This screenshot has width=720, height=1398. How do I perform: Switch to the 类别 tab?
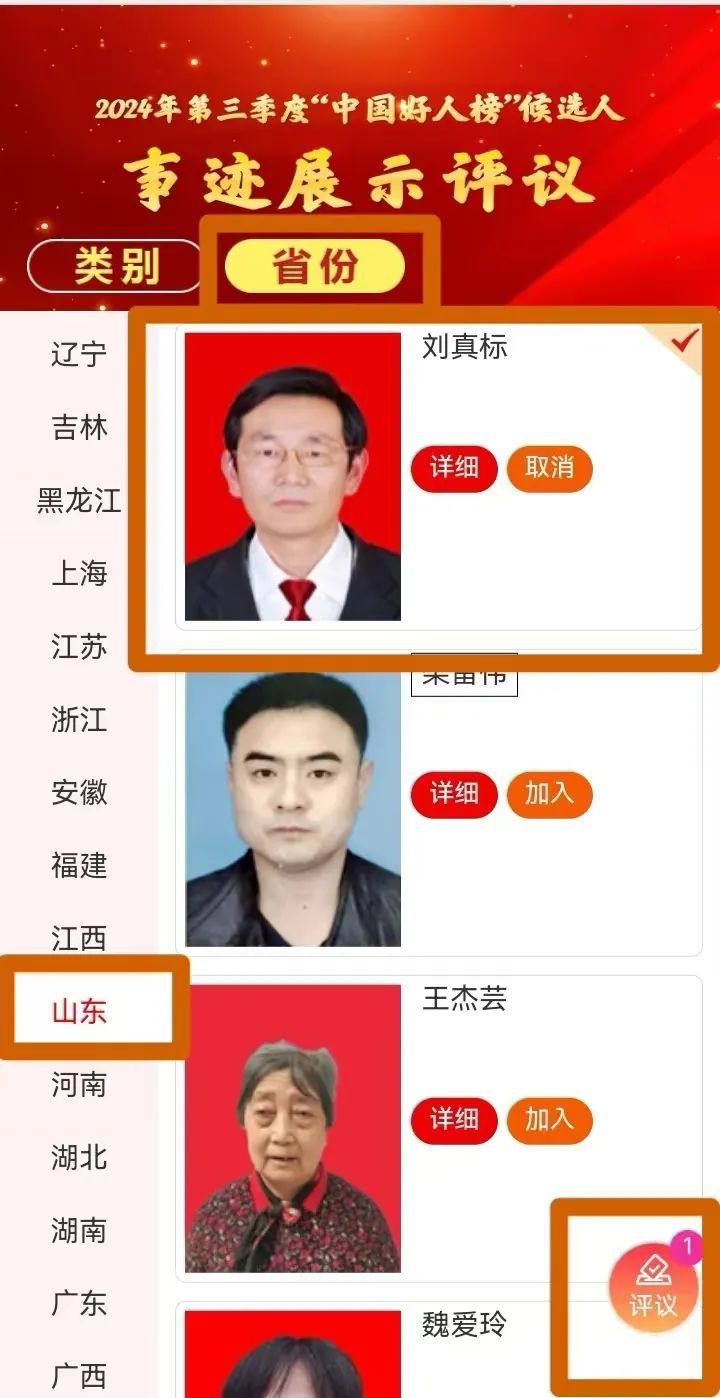click(x=115, y=266)
